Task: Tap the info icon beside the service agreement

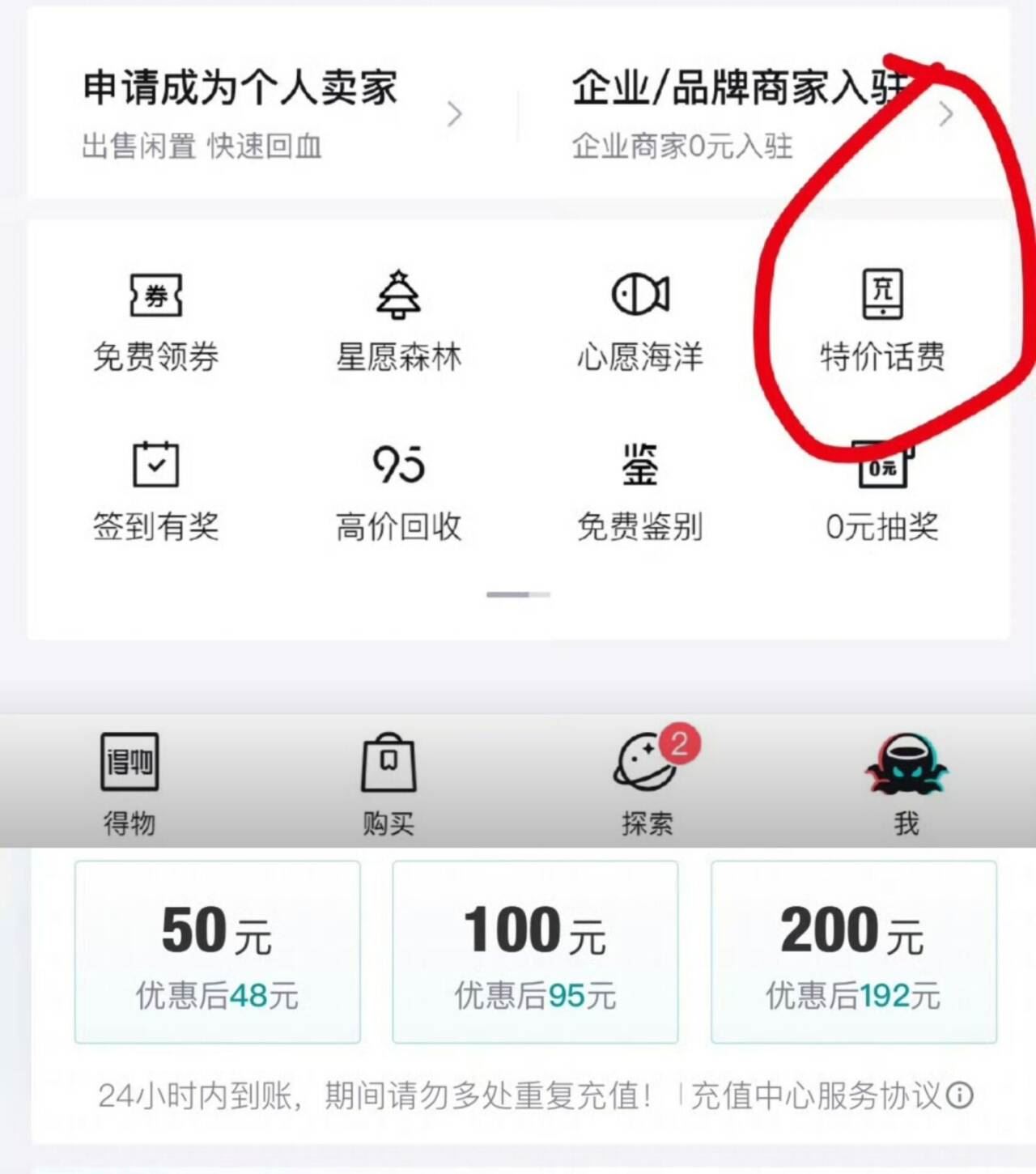Action: point(959,1097)
